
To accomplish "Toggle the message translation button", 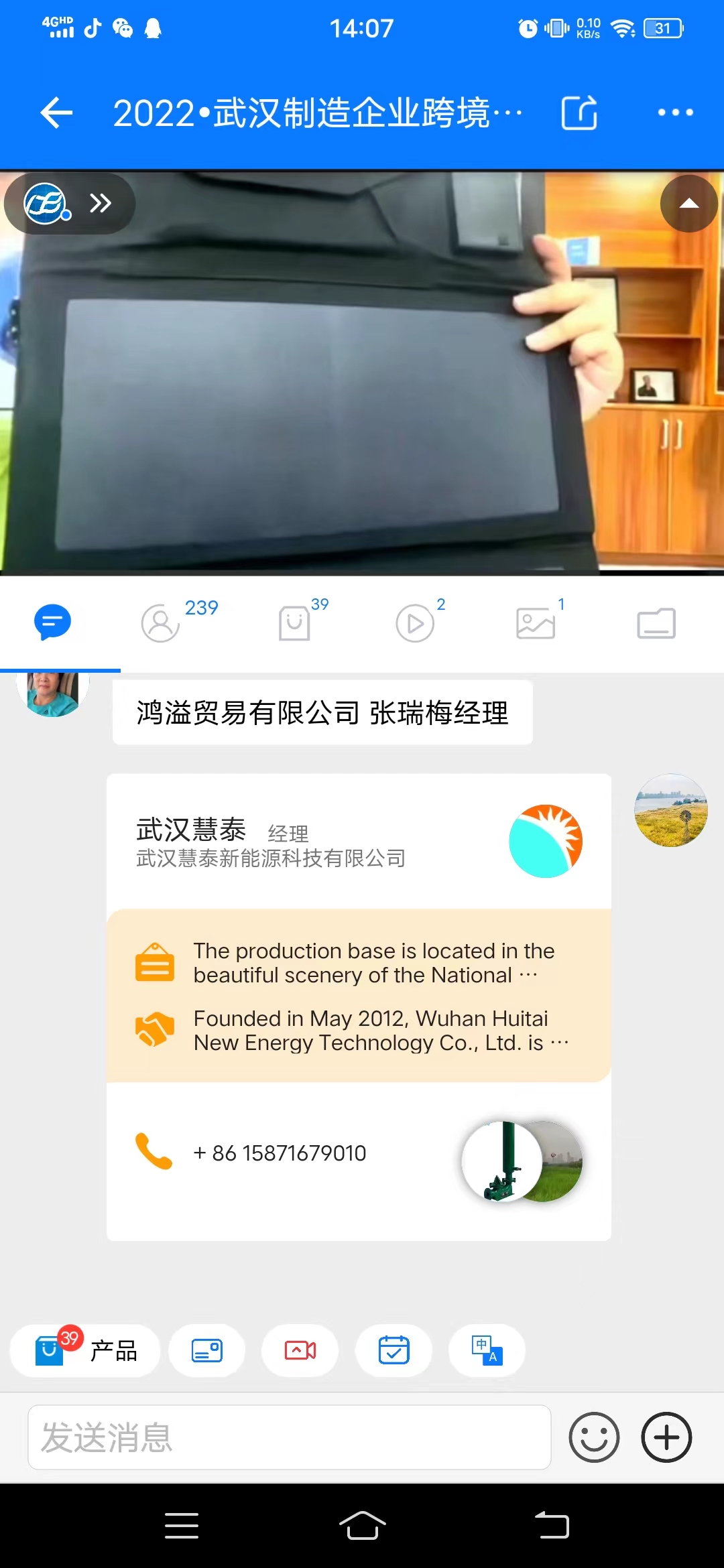I will point(487,1351).
